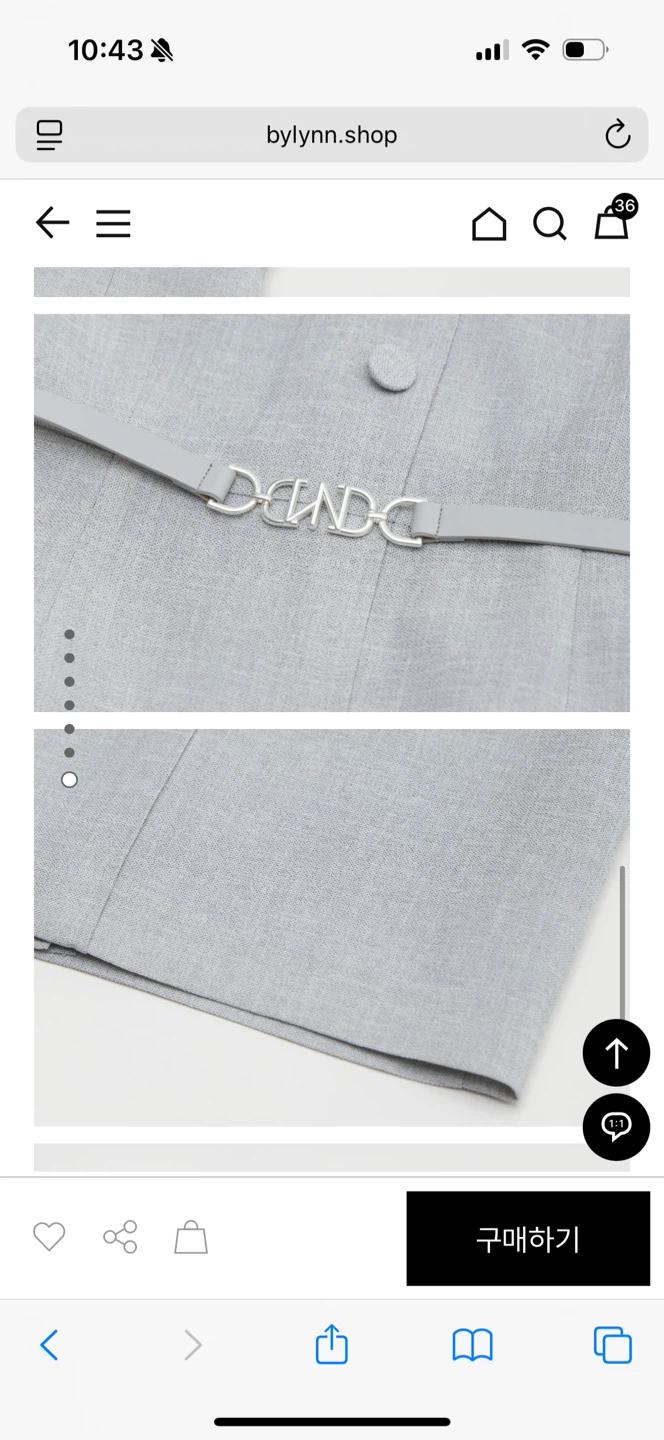
Task: Tap 구매하기 to purchase
Action: pyautogui.click(x=528, y=1238)
